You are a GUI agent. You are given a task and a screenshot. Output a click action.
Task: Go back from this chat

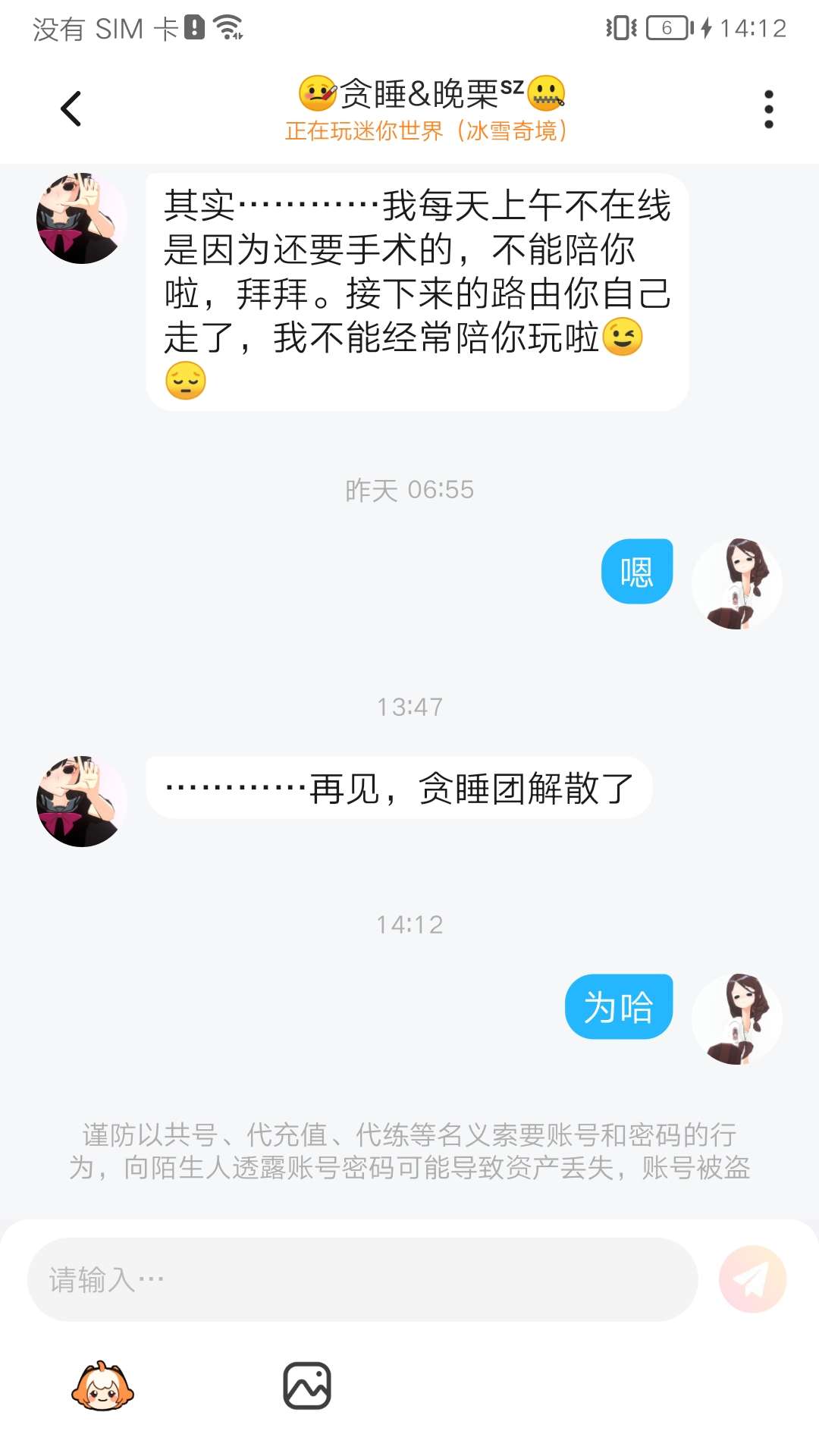click(x=71, y=108)
